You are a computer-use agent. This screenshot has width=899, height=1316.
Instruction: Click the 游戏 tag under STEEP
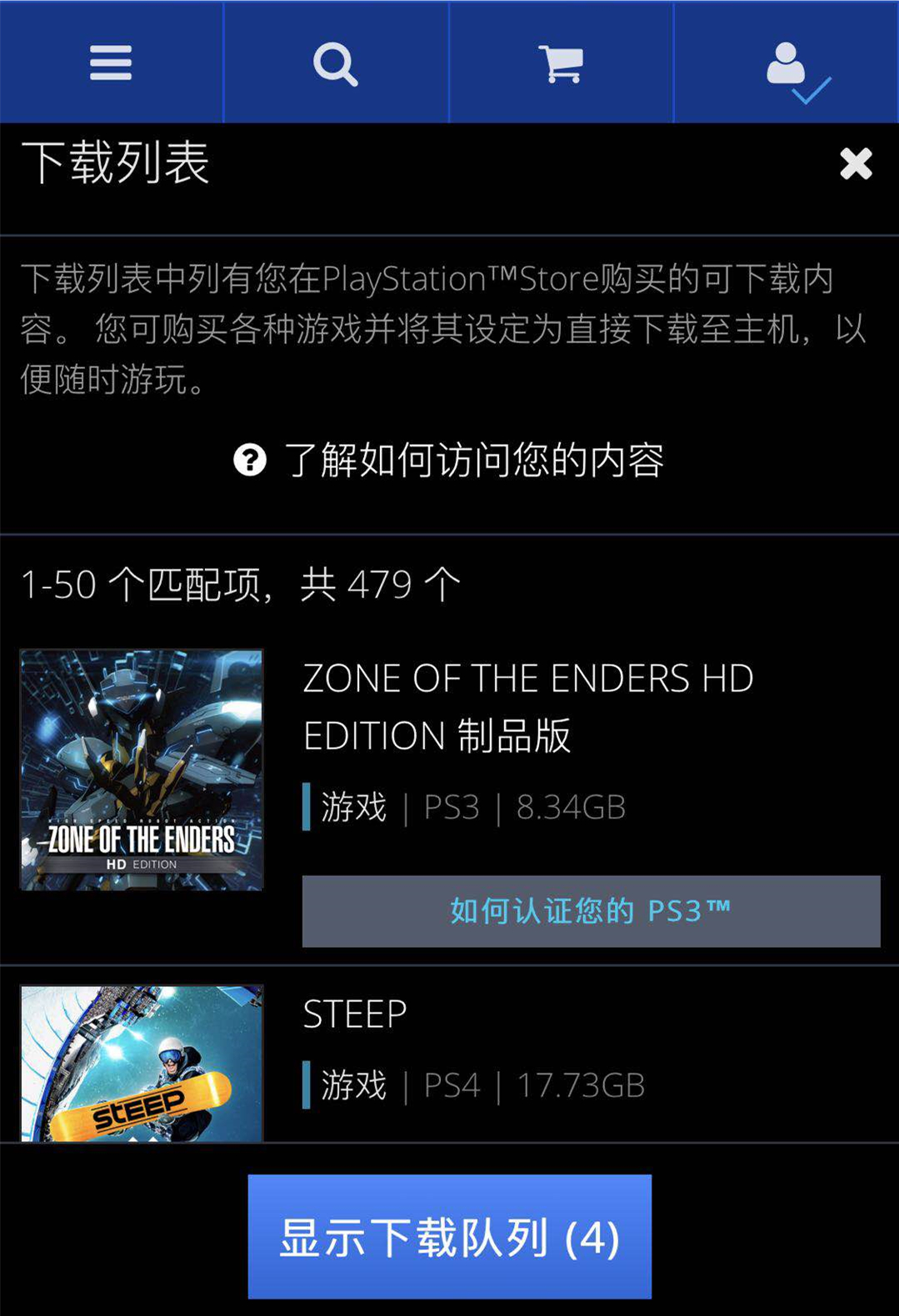point(352,1083)
